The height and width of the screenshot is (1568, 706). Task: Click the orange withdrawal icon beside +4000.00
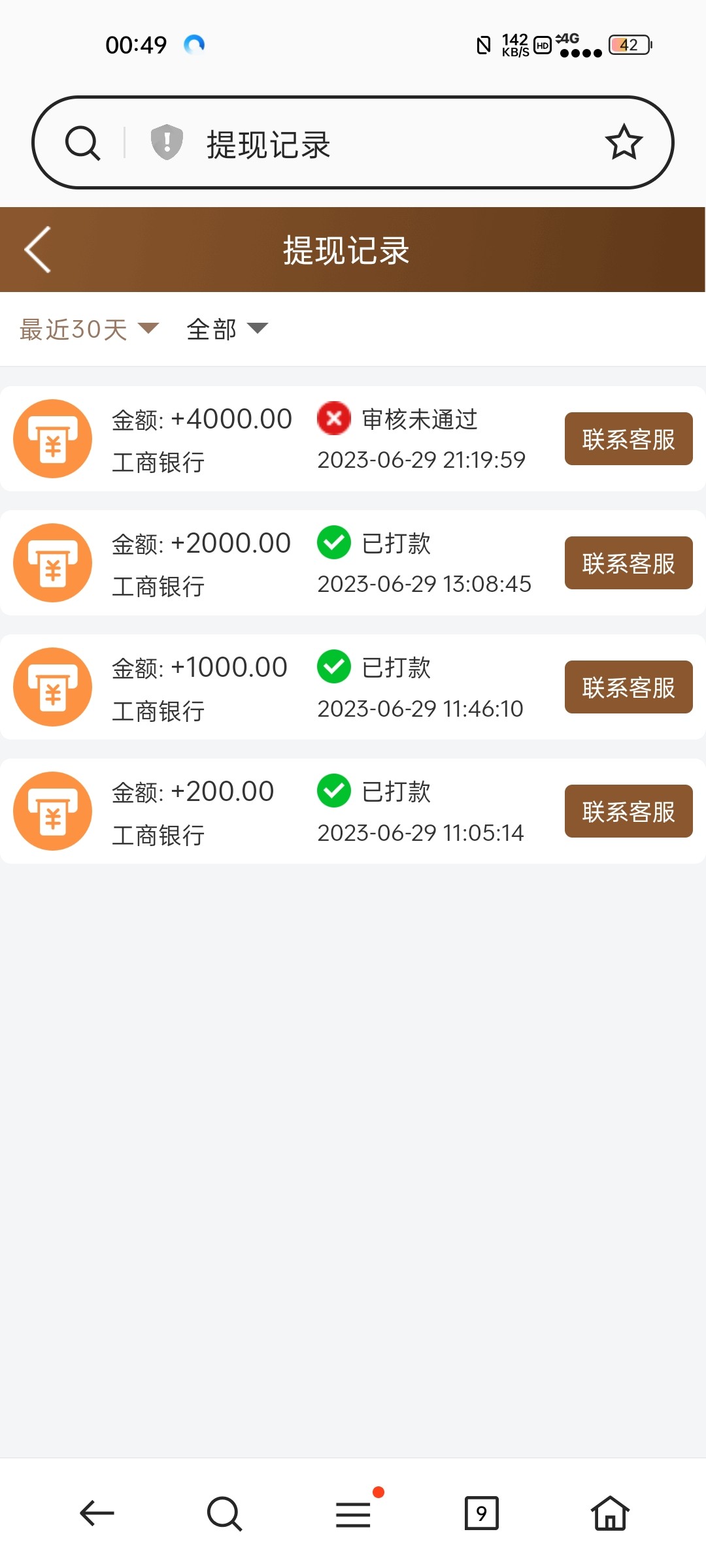point(52,438)
